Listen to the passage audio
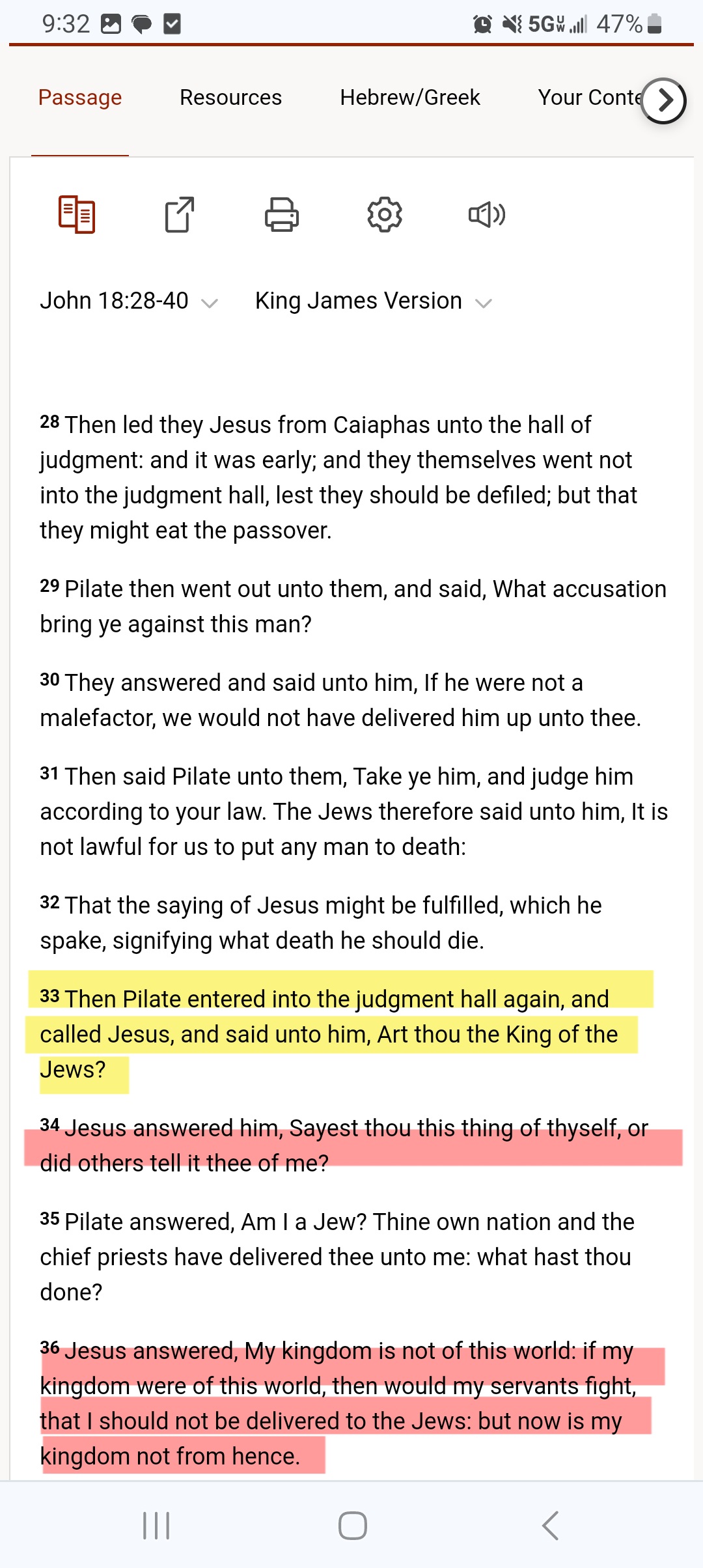This screenshot has height=1568, width=703. click(487, 214)
